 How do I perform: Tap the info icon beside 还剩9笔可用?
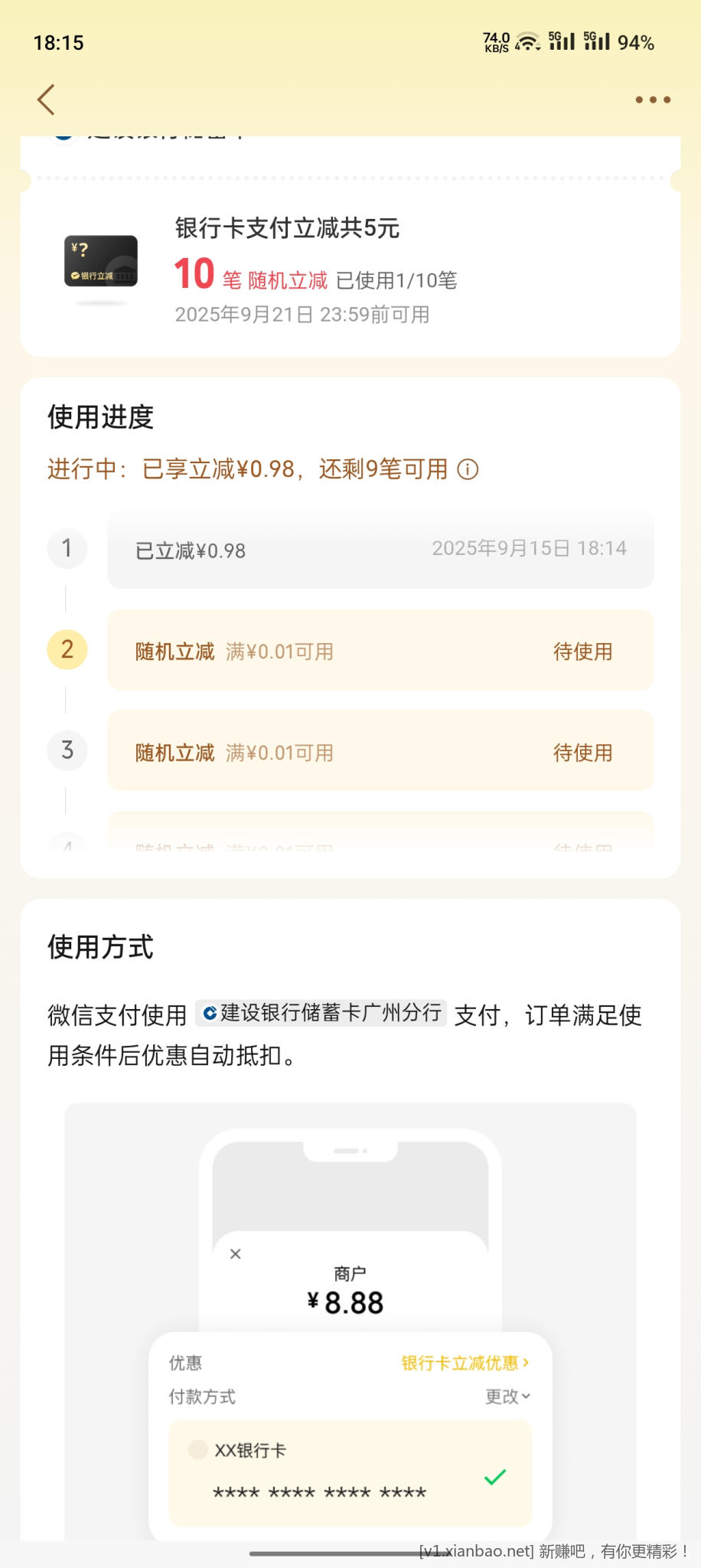(x=468, y=469)
